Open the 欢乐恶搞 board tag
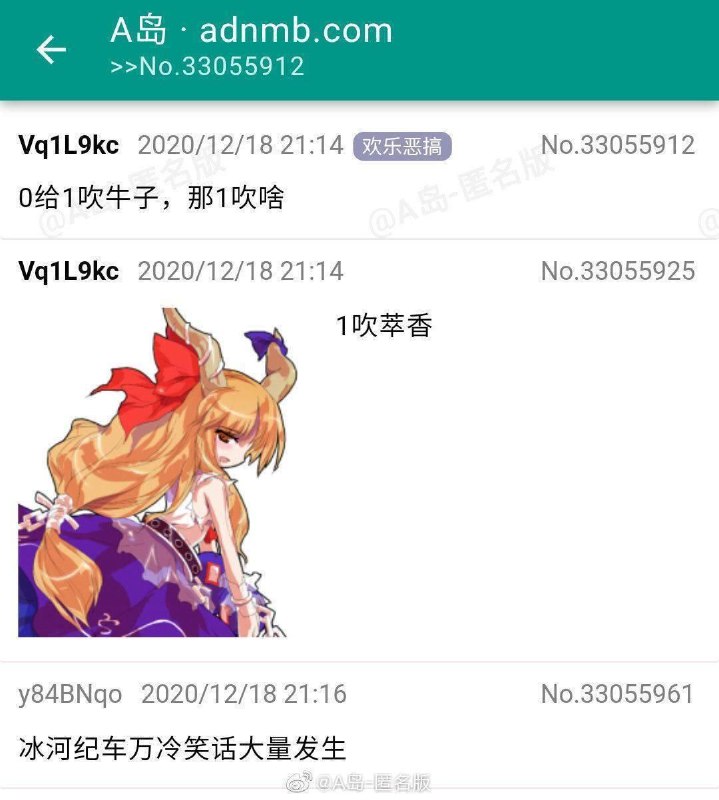 (x=402, y=146)
